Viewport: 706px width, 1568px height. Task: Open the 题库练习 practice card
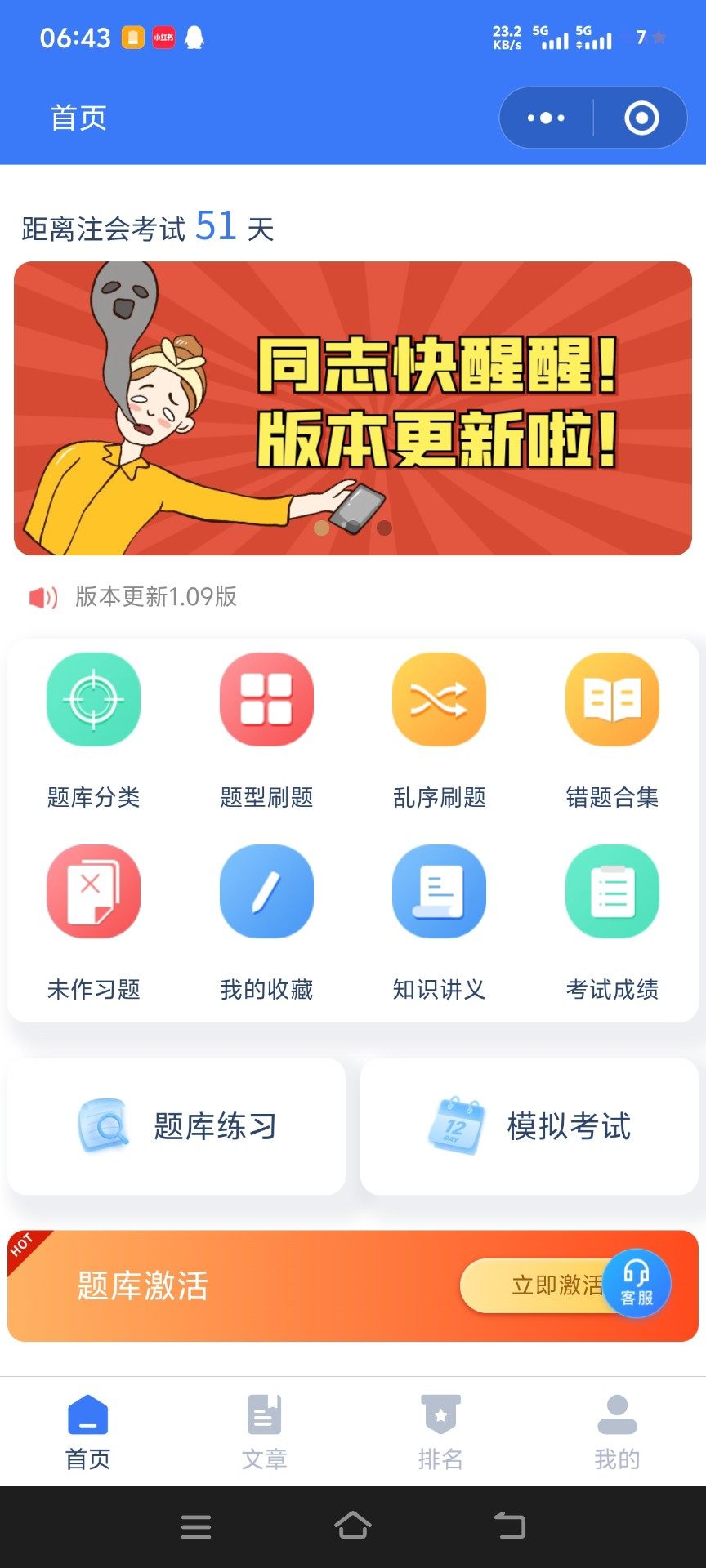point(176,1126)
